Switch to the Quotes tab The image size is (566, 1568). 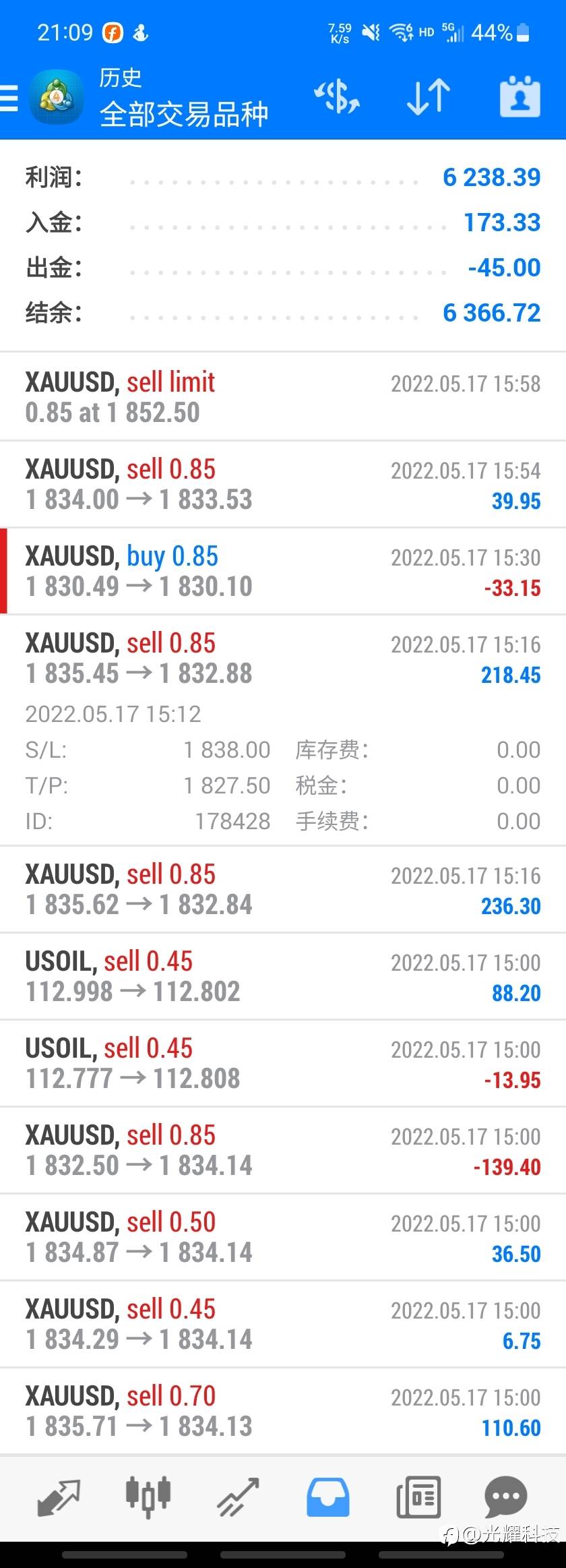[59, 1497]
